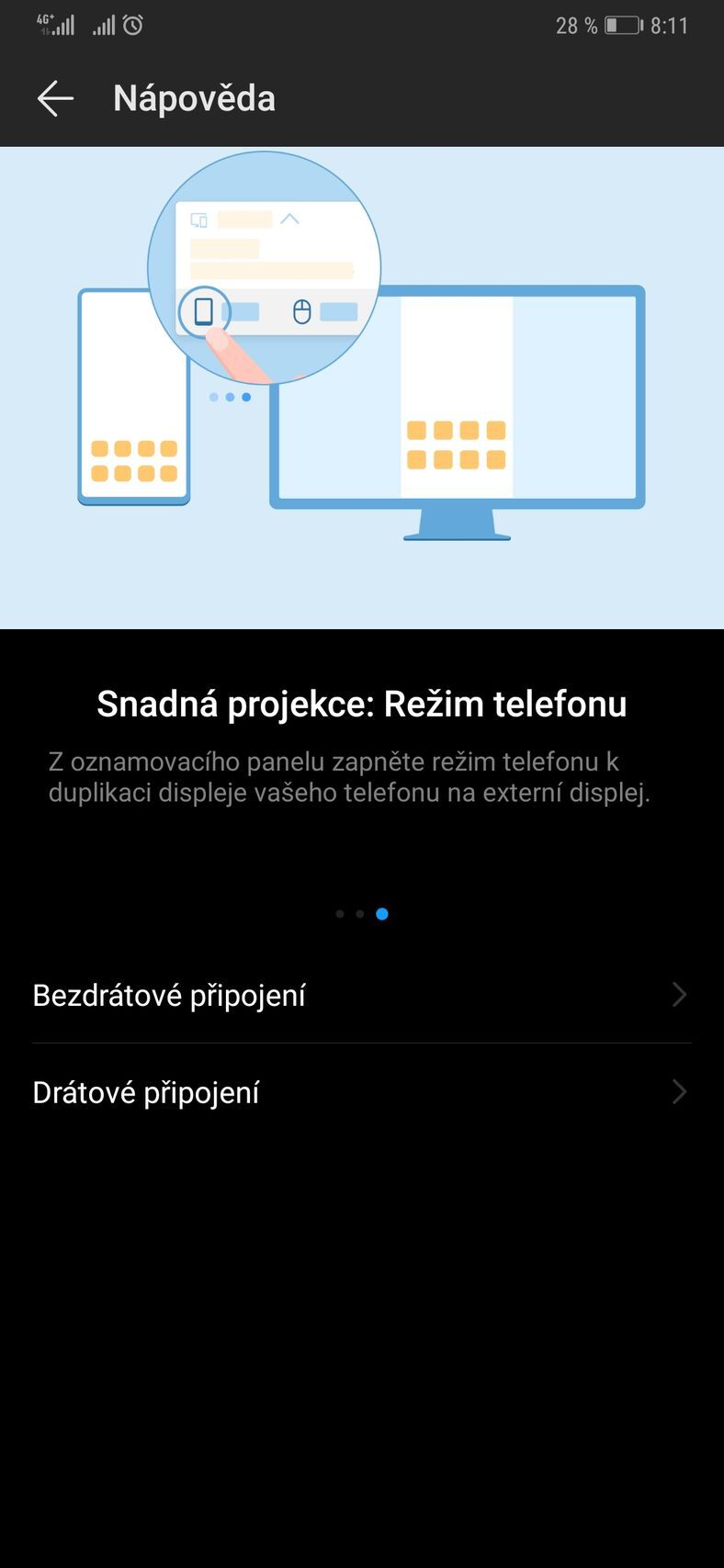Collapse the notification panel with the chevron
Viewport: 724px width, 1568px height.
coord(291,220)
